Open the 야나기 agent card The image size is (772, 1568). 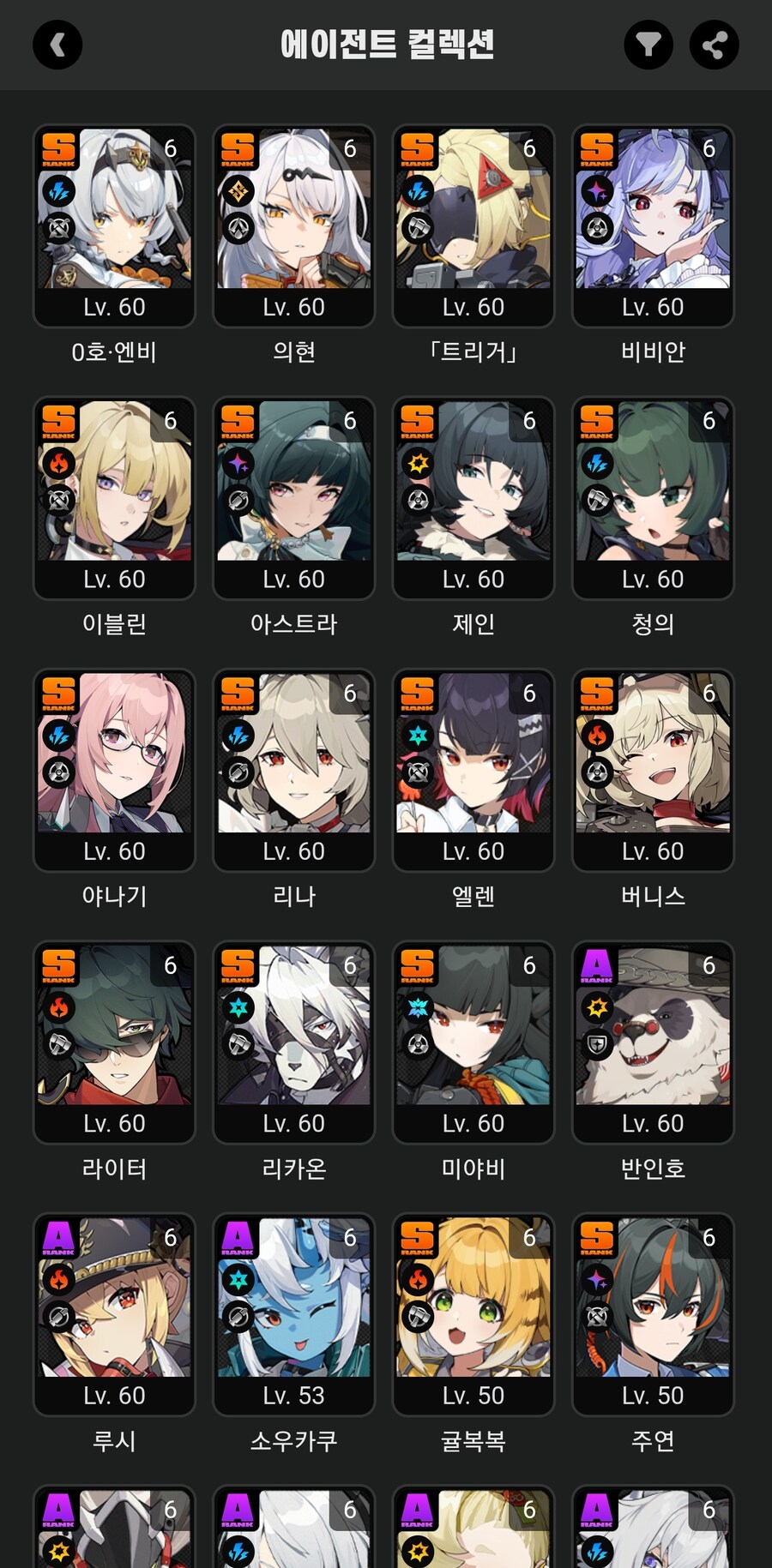(114, 771)
